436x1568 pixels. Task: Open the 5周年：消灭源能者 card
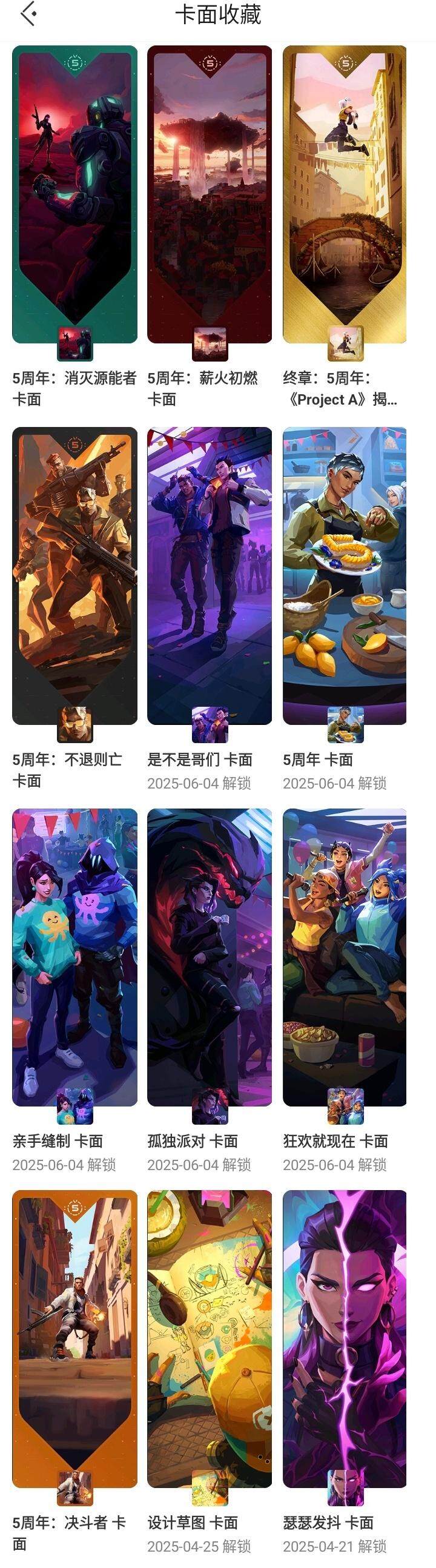74,195
